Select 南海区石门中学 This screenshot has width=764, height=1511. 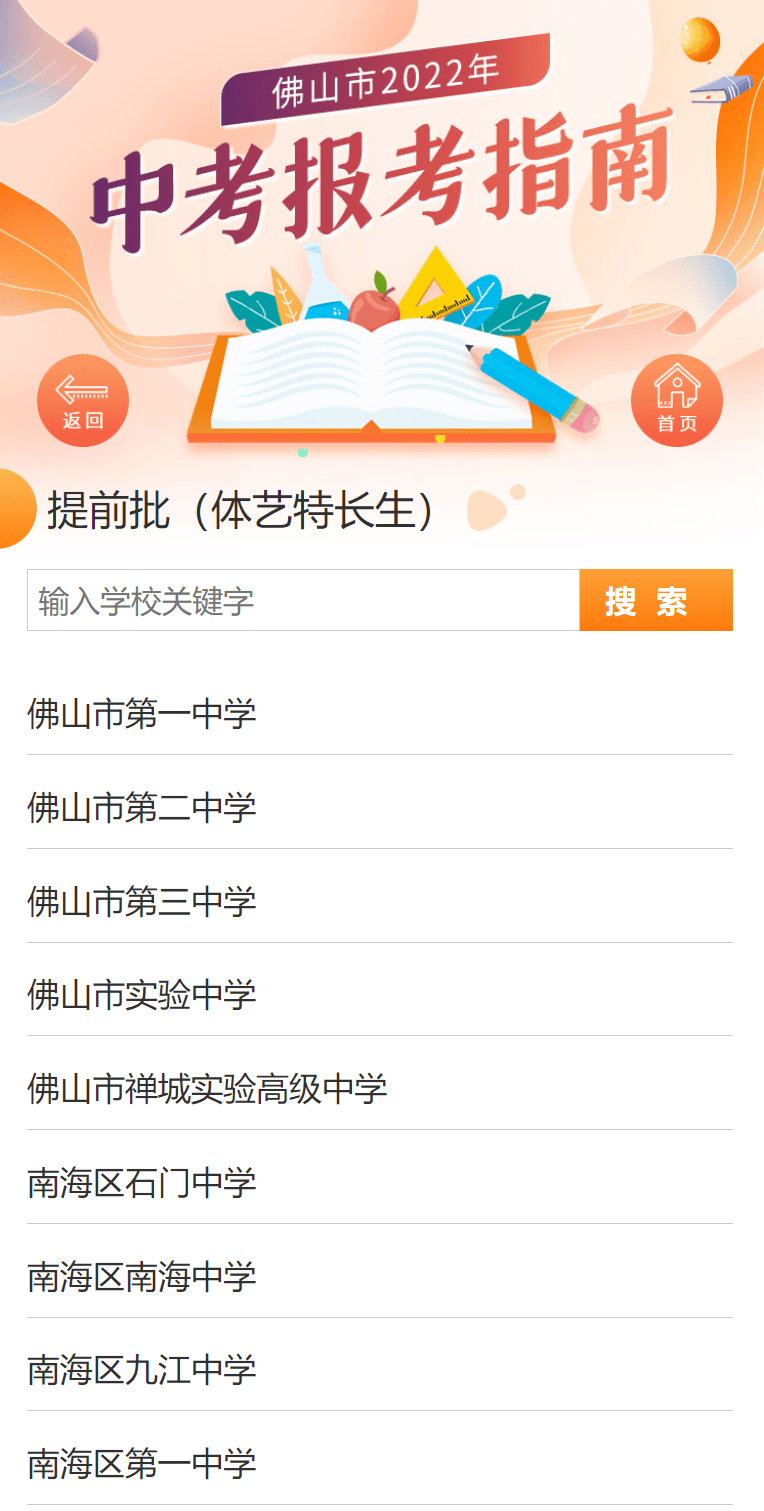tap(142, 1182)
